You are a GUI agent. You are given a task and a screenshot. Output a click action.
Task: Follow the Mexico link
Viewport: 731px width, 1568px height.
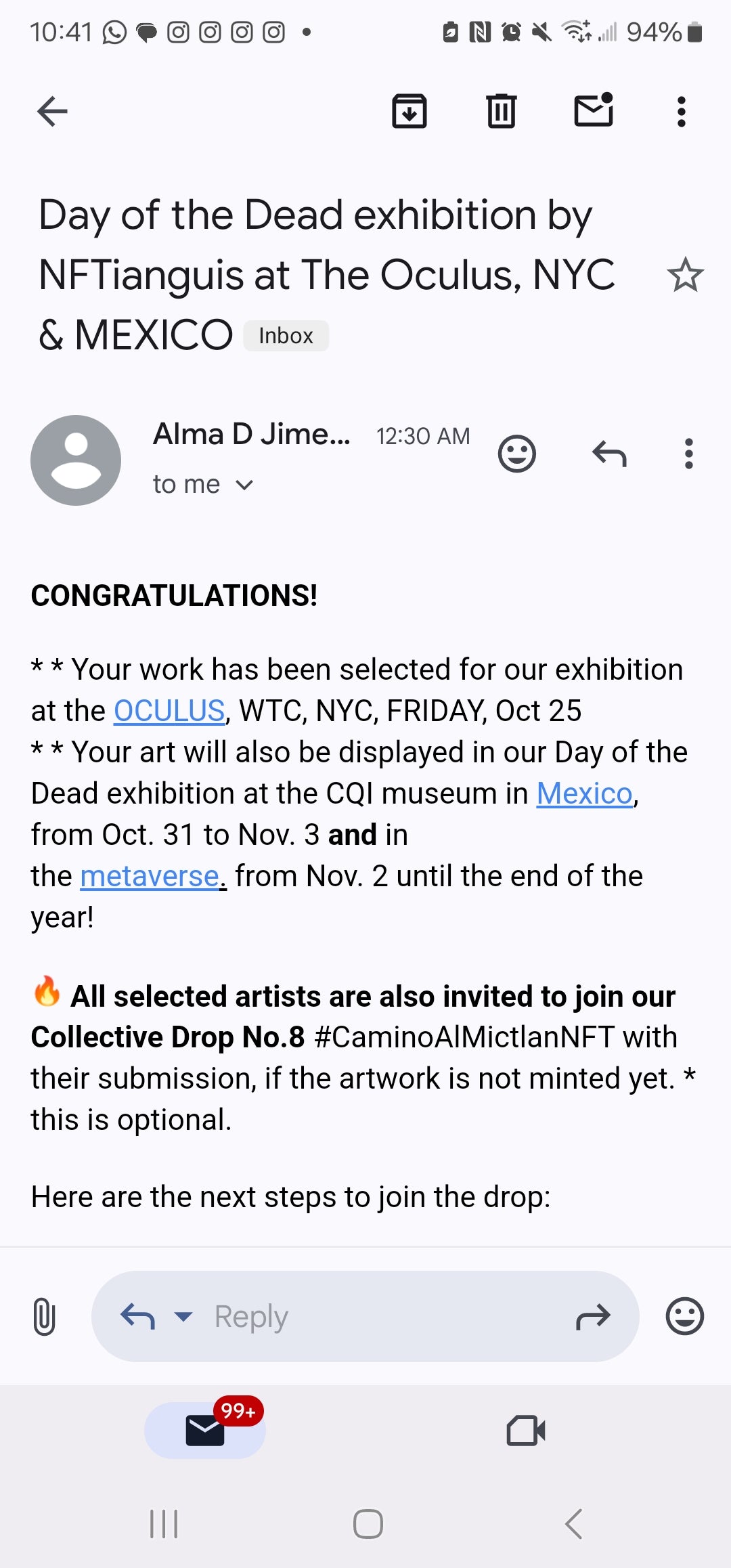pyautogui.click(x=584, y=793)
